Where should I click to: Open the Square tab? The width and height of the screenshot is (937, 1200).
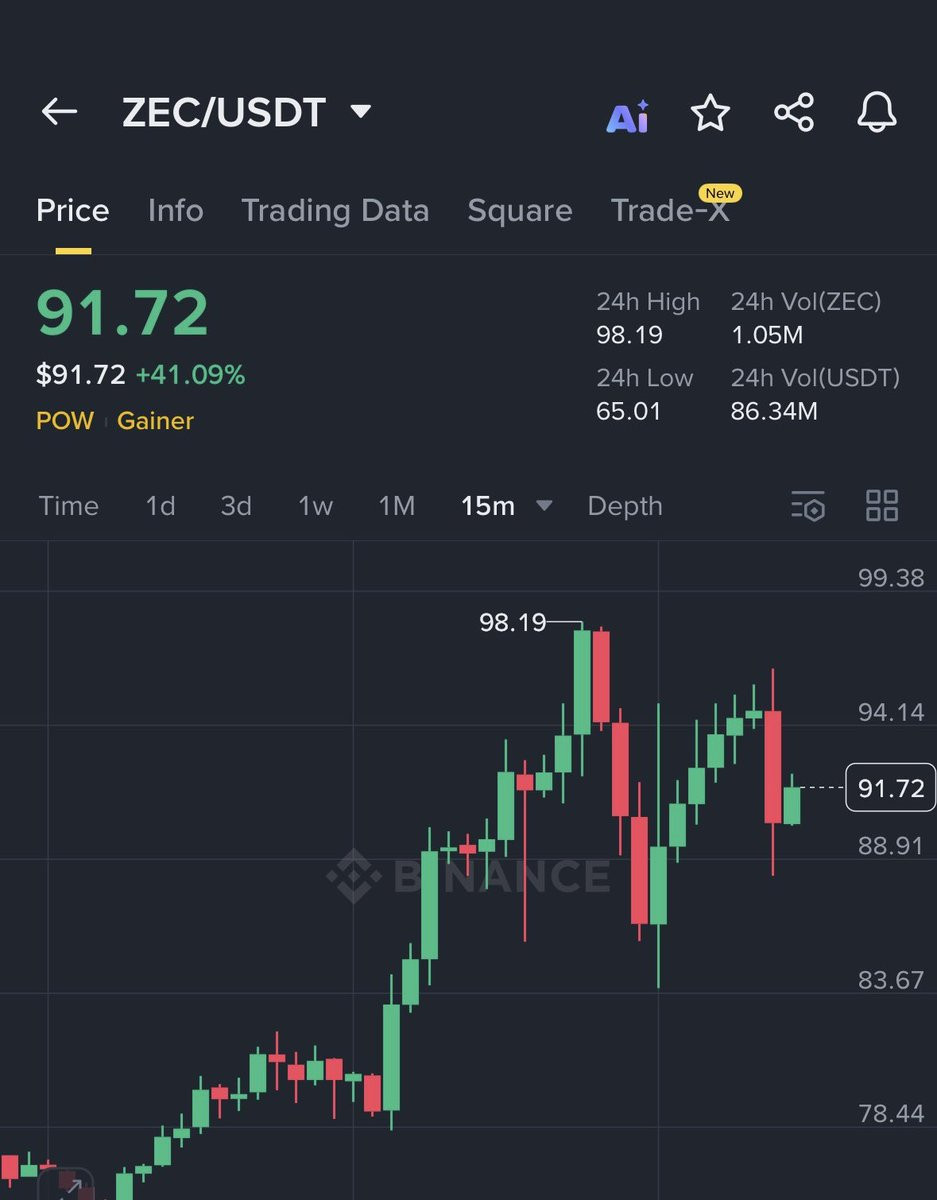[520, 211]
